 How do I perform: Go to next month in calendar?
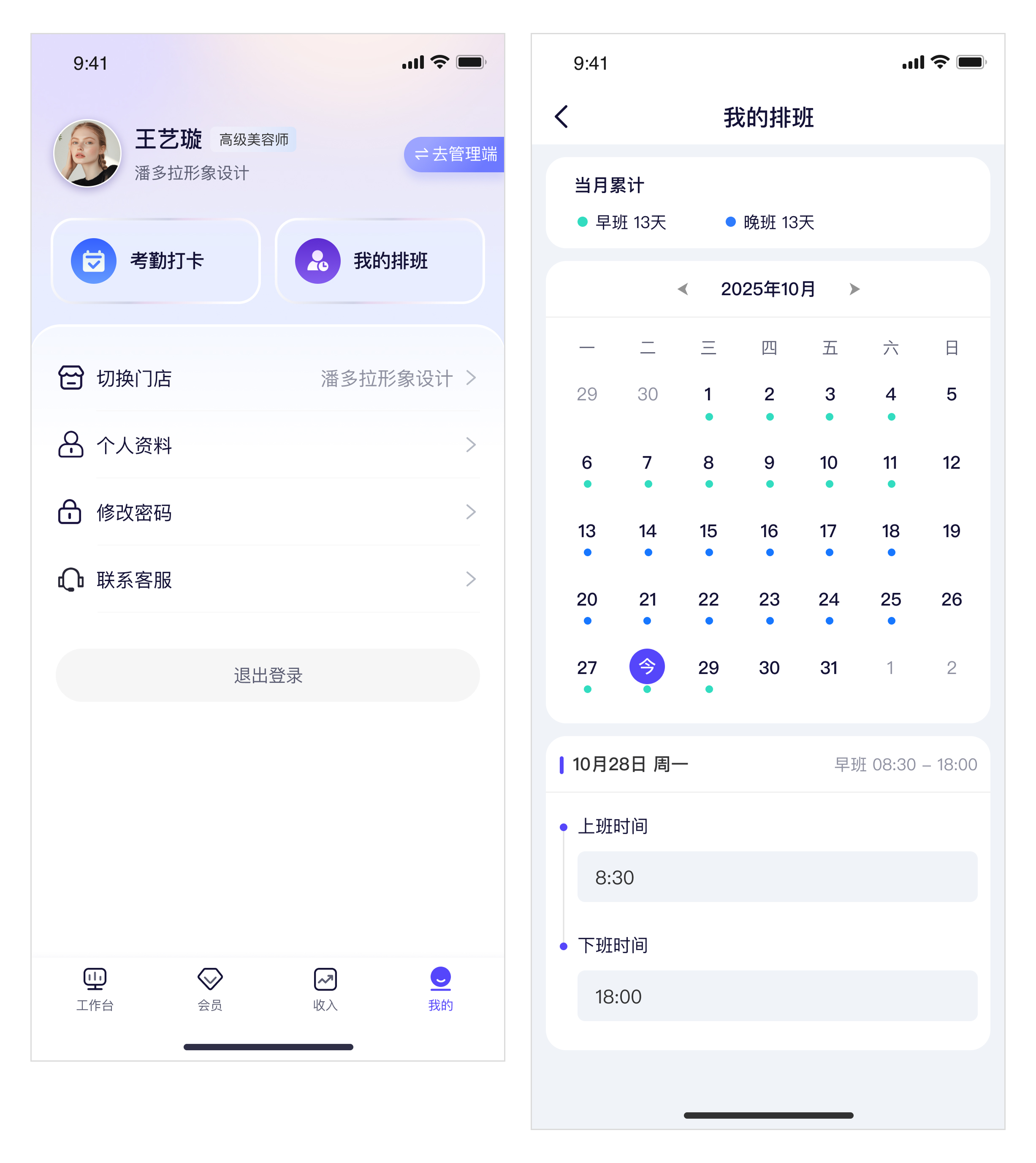click(854, 289)
